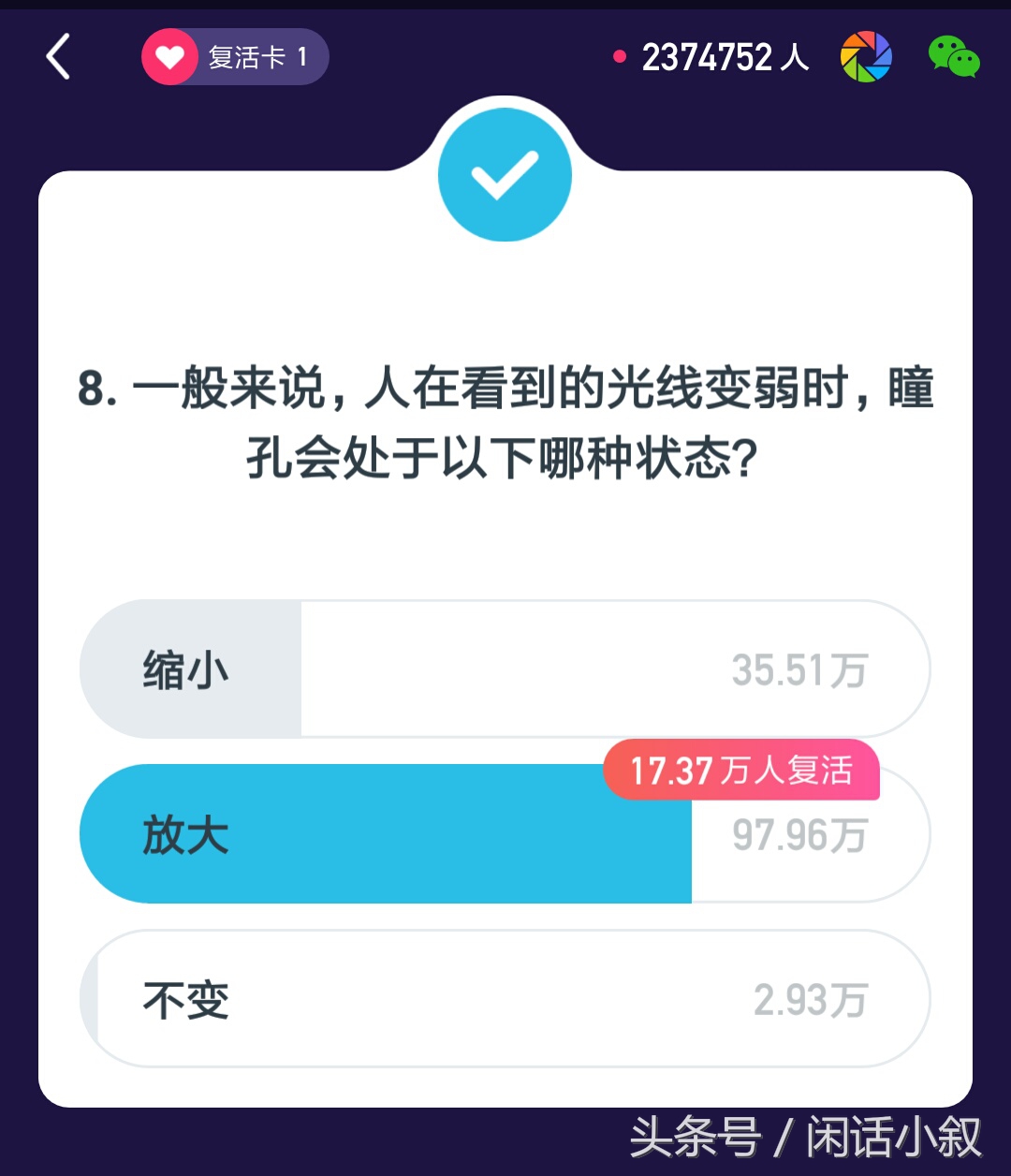The width and height of the screenshot is (1011, 1176).
Task: Click the pink heart revival card icon
Action: (168, 57)
